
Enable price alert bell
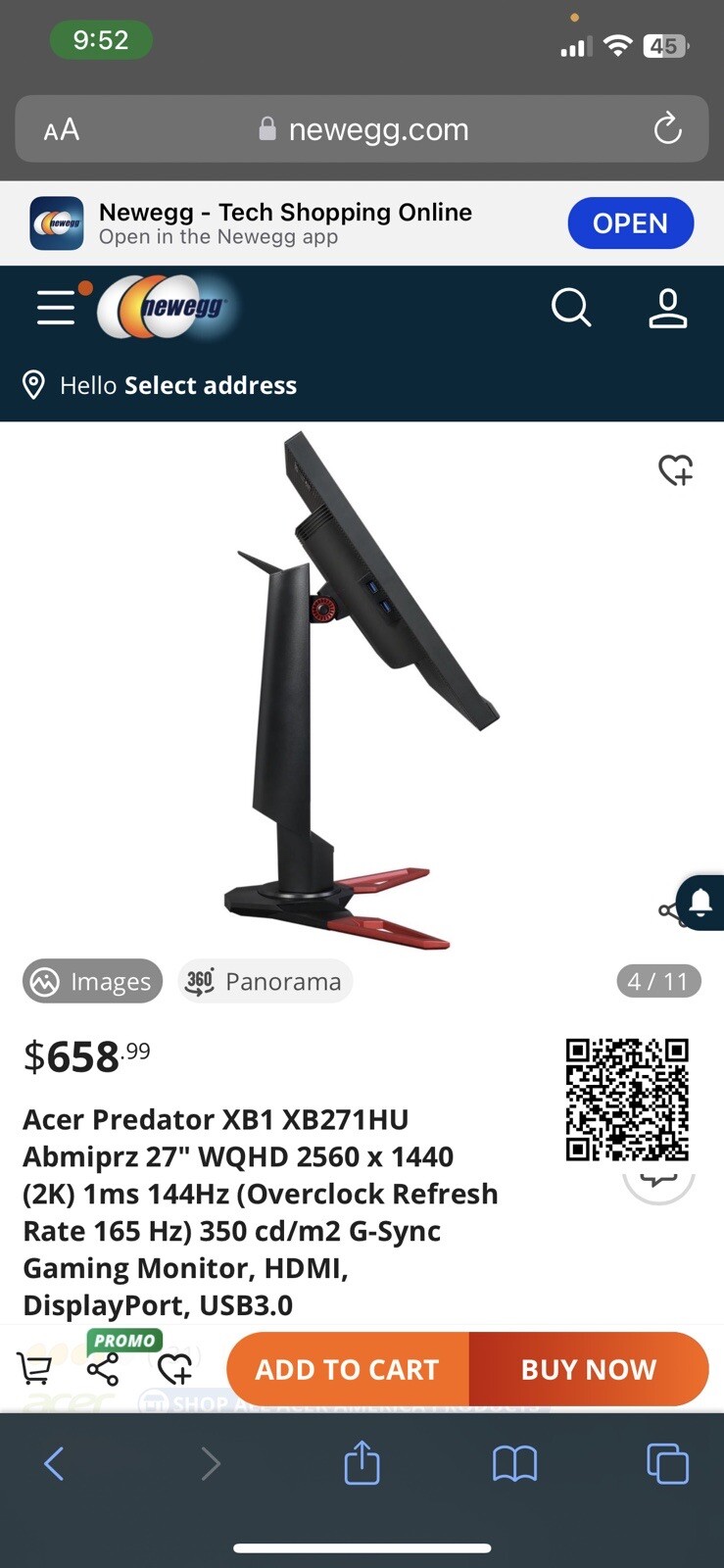701,902
